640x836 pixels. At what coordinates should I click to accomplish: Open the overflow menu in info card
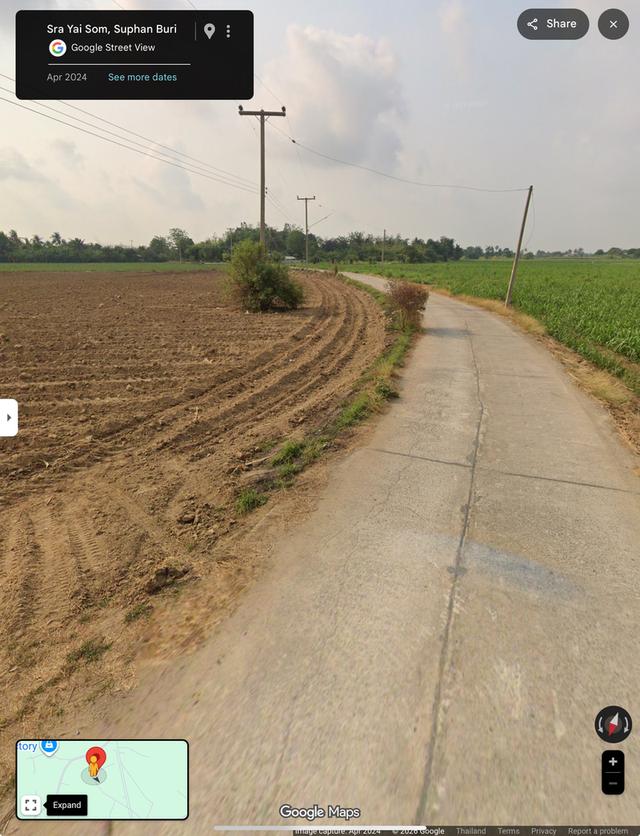[x=228, y=31]
